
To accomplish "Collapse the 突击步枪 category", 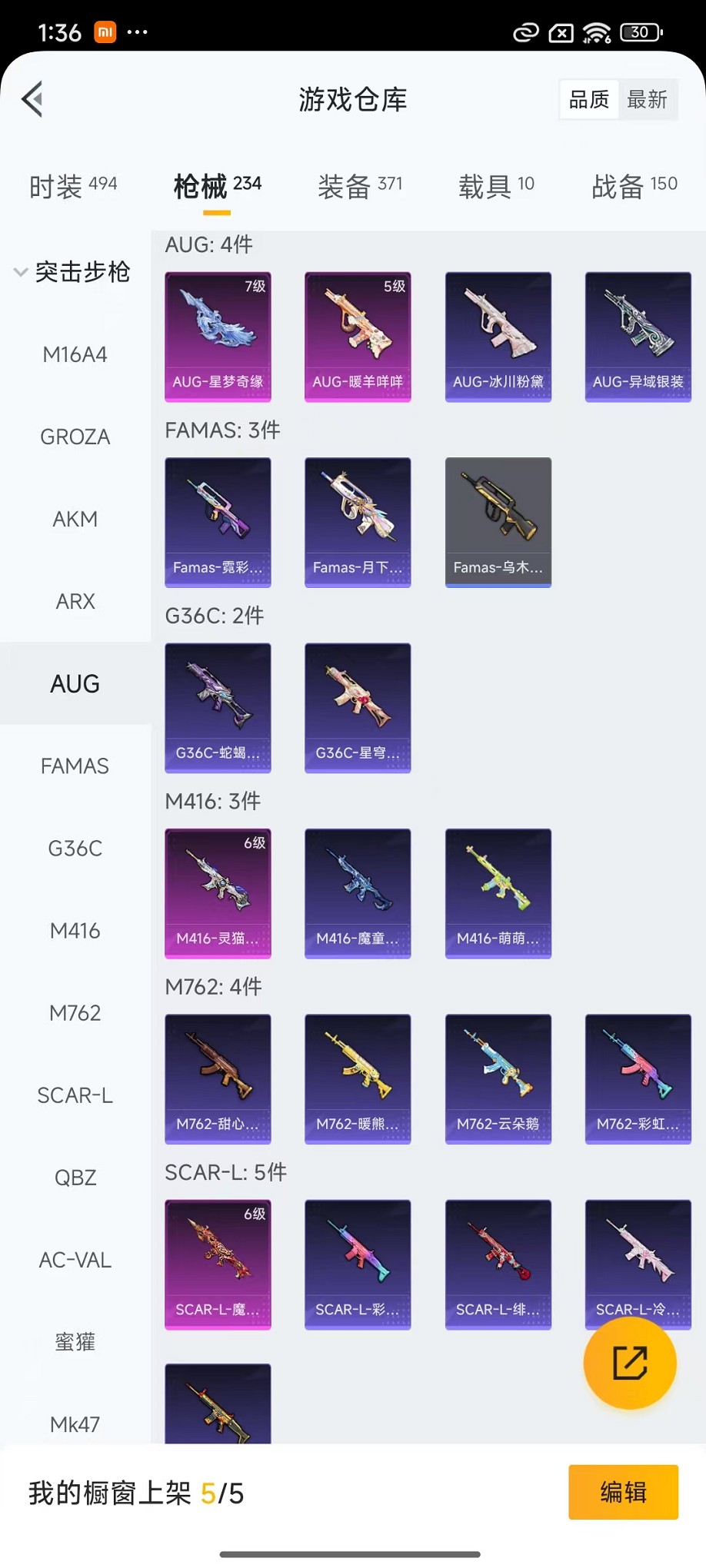I will pos(73,272).
